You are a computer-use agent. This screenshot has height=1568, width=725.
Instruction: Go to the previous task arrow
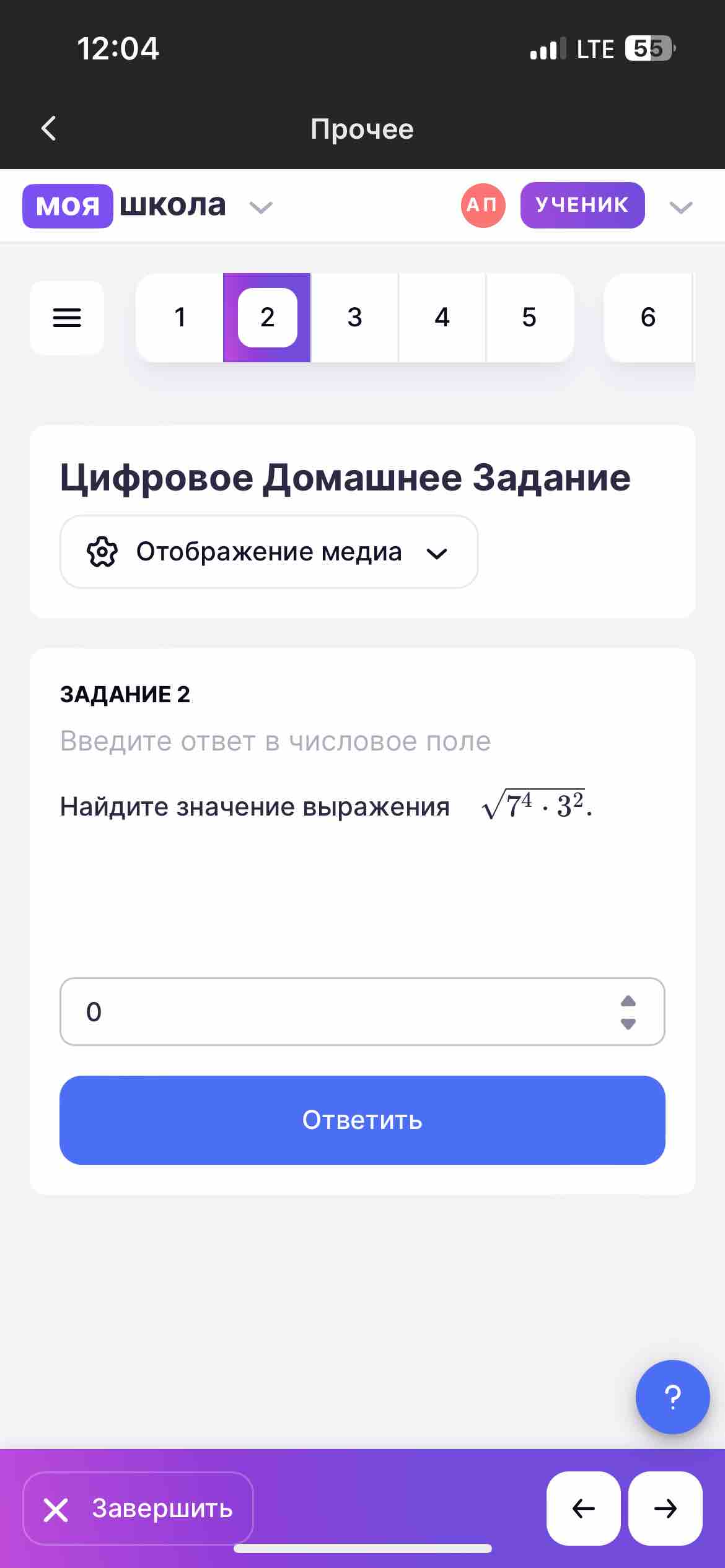click(x=583, y=1509)
